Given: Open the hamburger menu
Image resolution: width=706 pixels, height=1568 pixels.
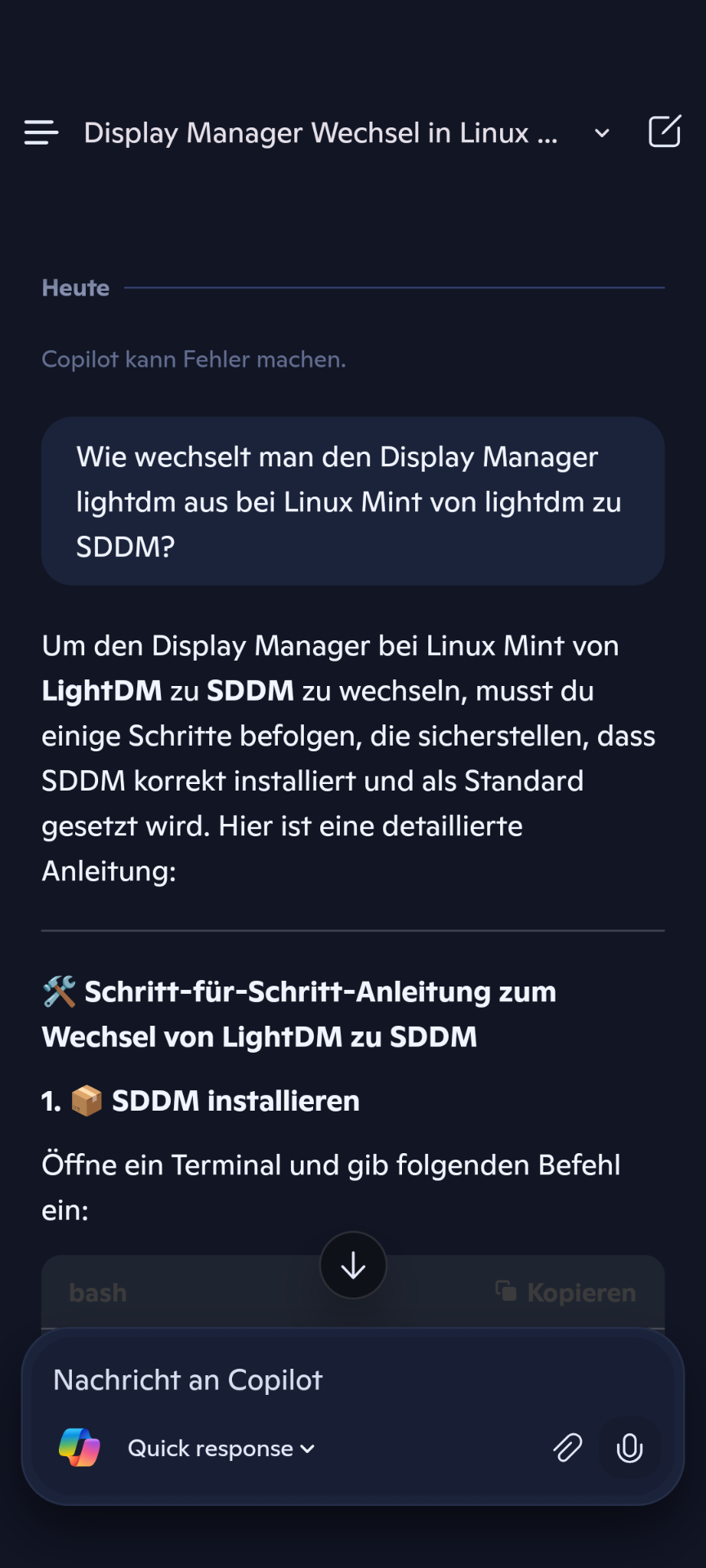Looking at the screenshot, I should (x=41, y=132).
